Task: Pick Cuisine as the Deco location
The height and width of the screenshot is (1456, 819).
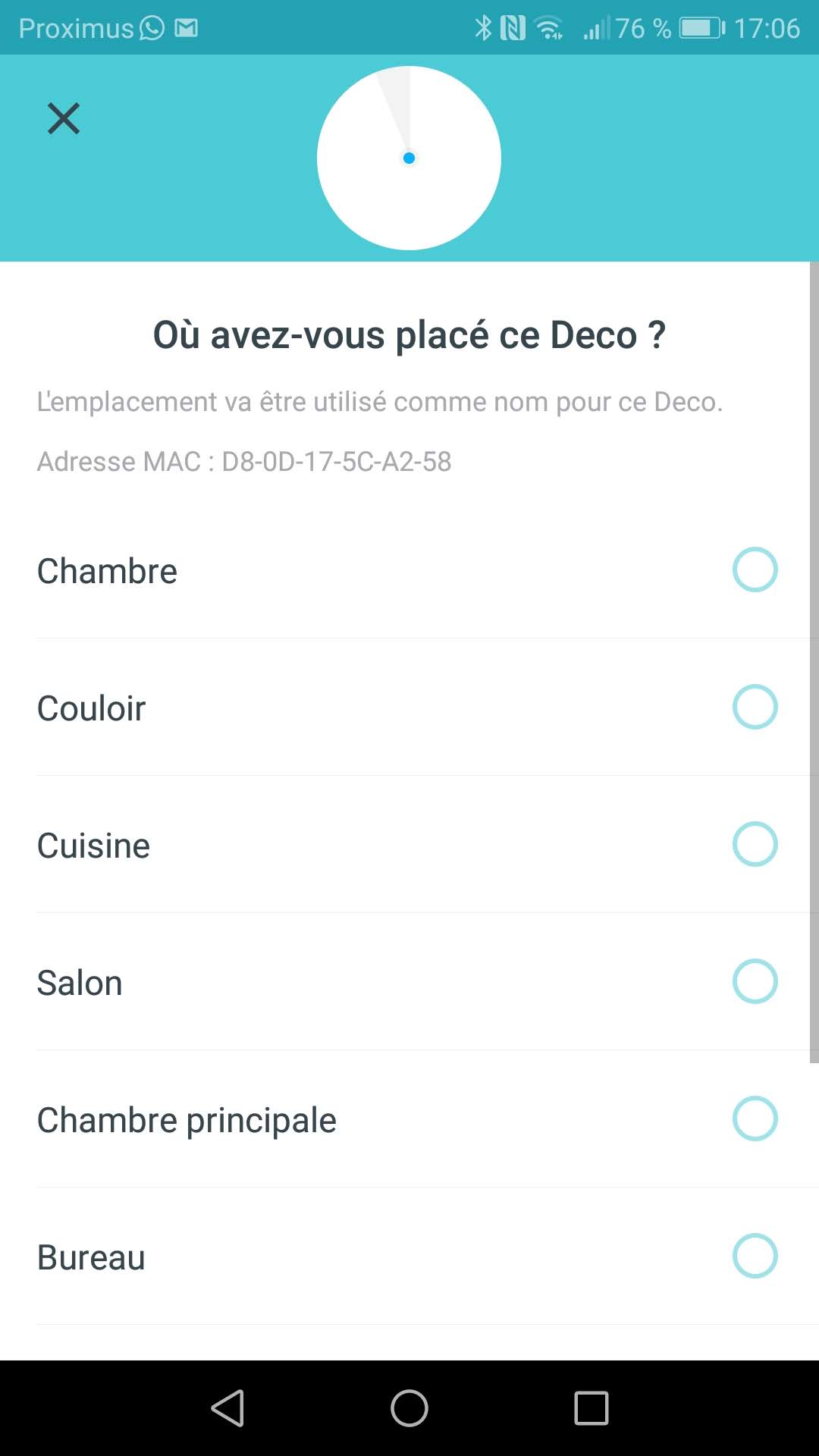Action: coord(409,845)
